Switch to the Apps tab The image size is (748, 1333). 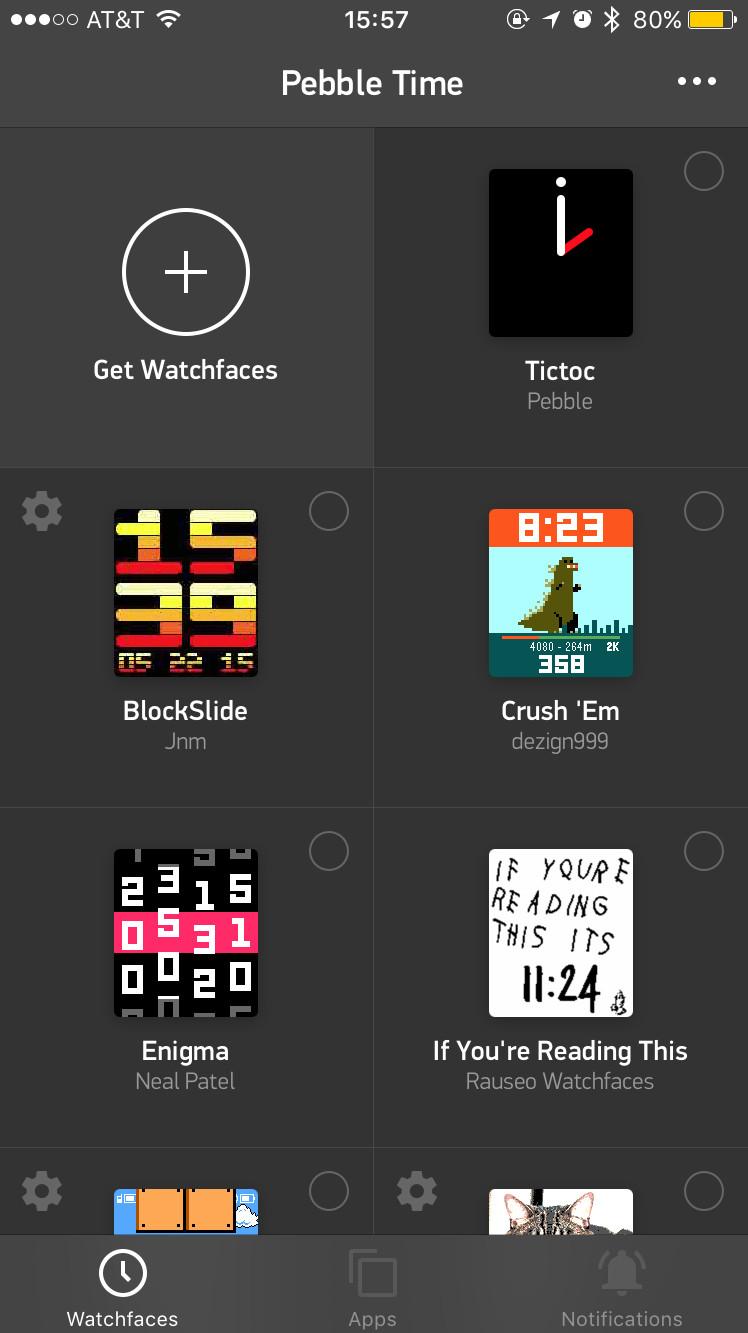pyautogui.click(x=373, y=1286)
